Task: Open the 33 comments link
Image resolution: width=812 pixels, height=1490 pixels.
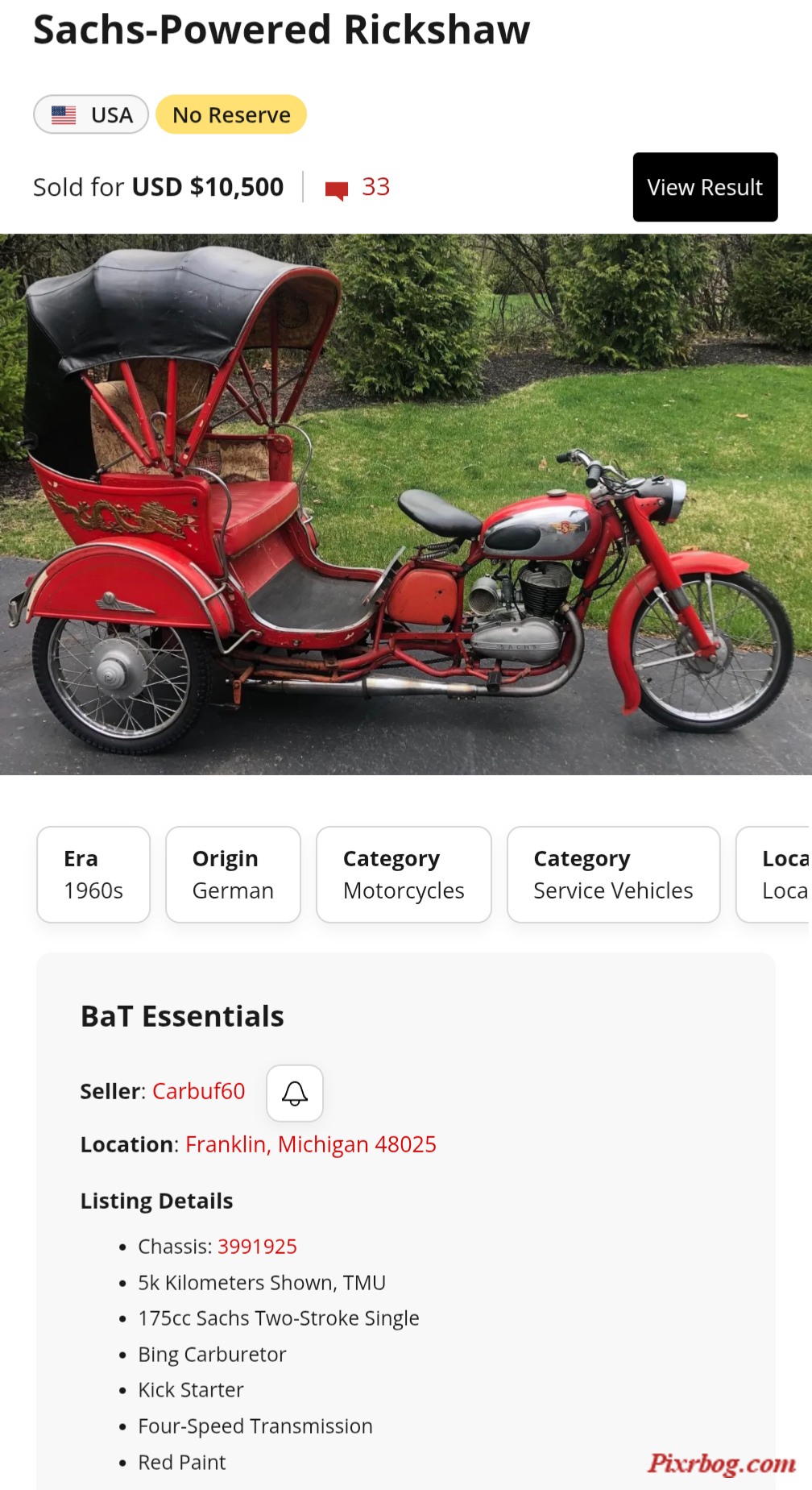Action: point(358,188)
